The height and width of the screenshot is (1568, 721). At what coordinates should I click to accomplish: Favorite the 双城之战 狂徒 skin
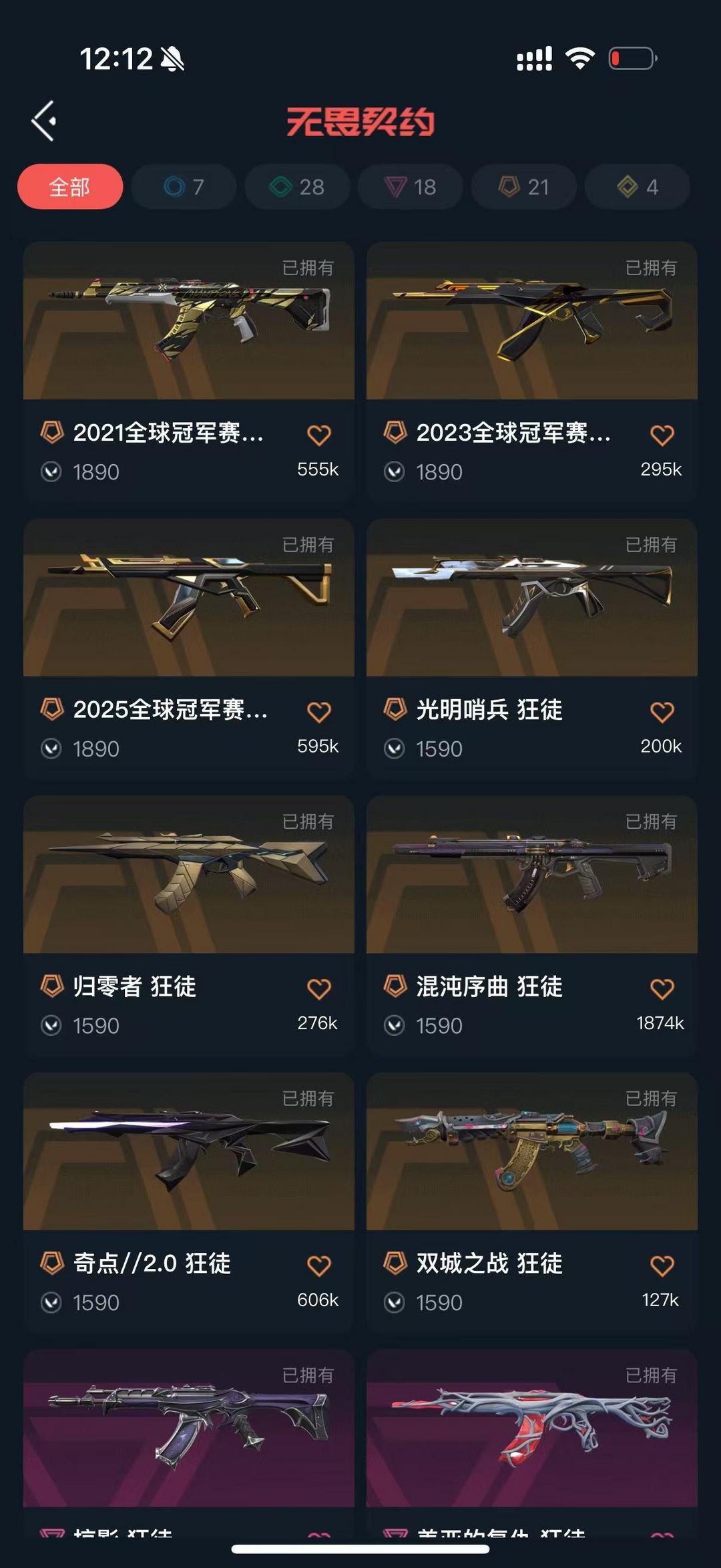[x=663, y=1265]
